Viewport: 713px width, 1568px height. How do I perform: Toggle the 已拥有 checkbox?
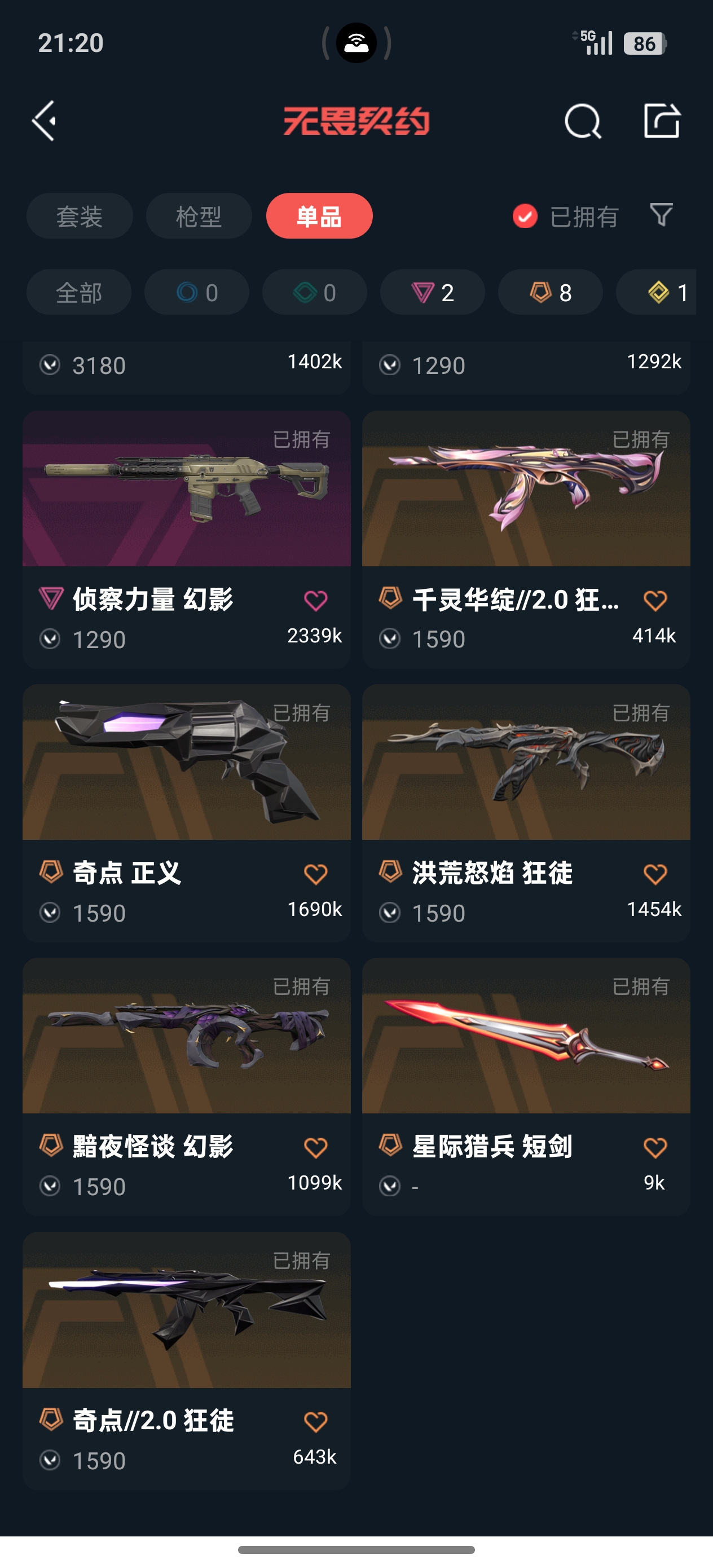tap(525, 216)
